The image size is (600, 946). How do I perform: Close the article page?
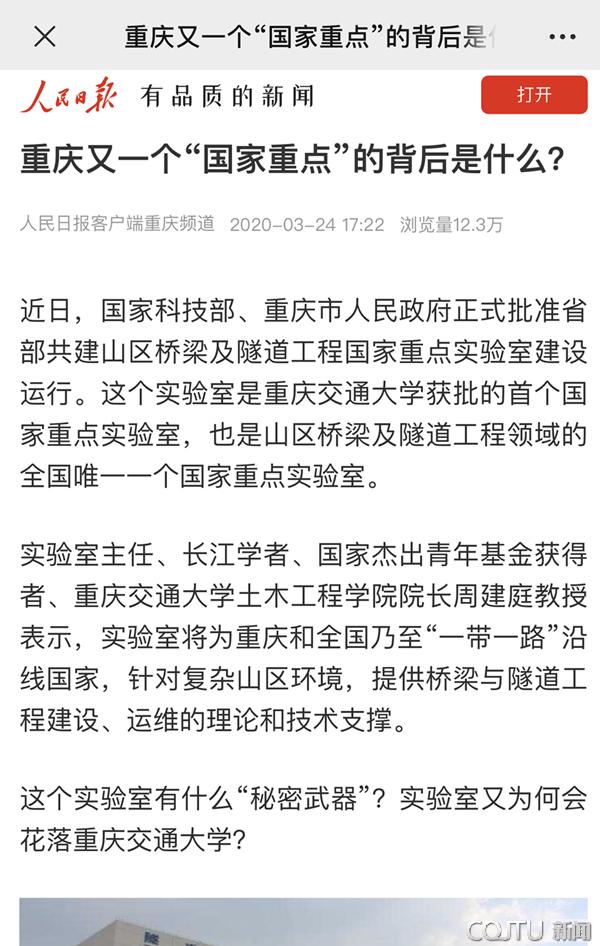[45, 37]
